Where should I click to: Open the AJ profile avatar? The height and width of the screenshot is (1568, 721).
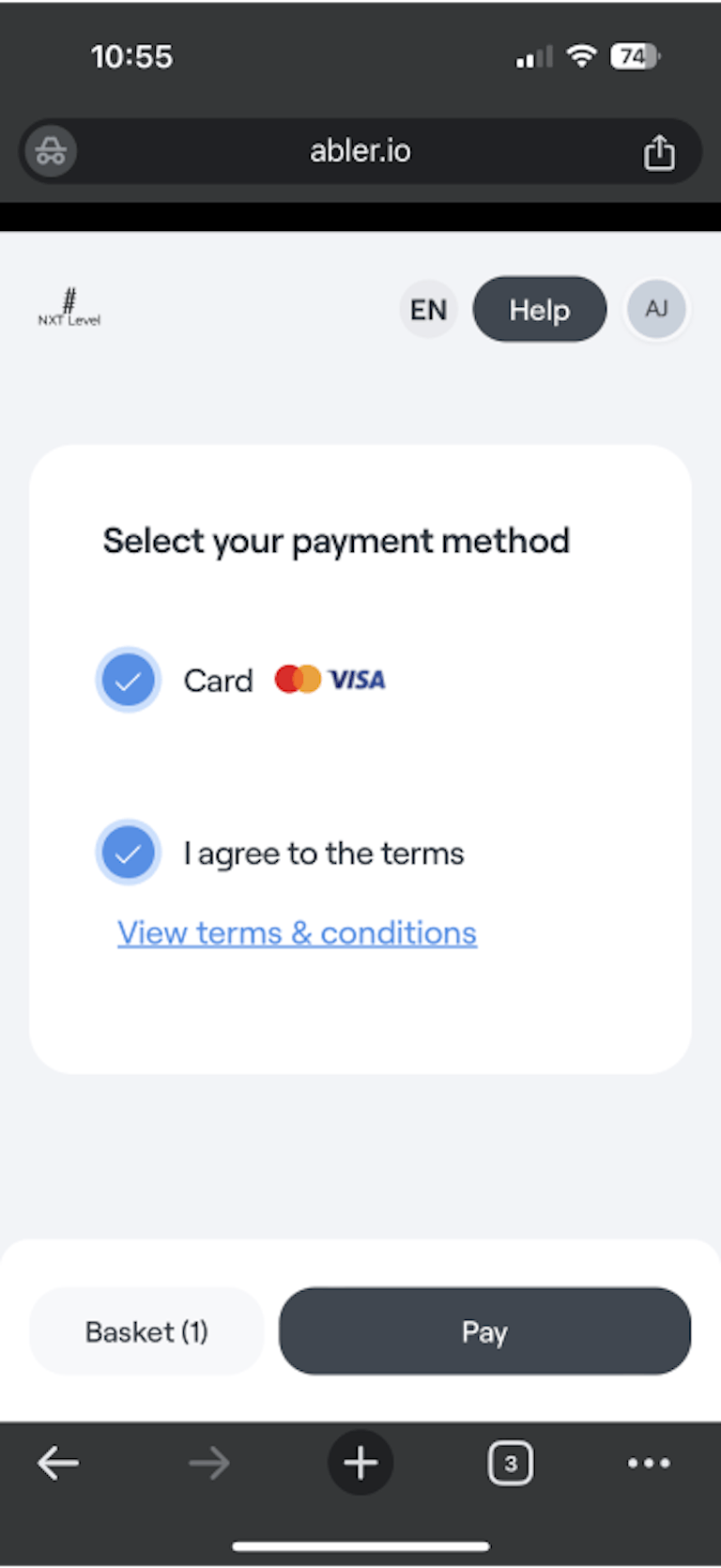656,309
